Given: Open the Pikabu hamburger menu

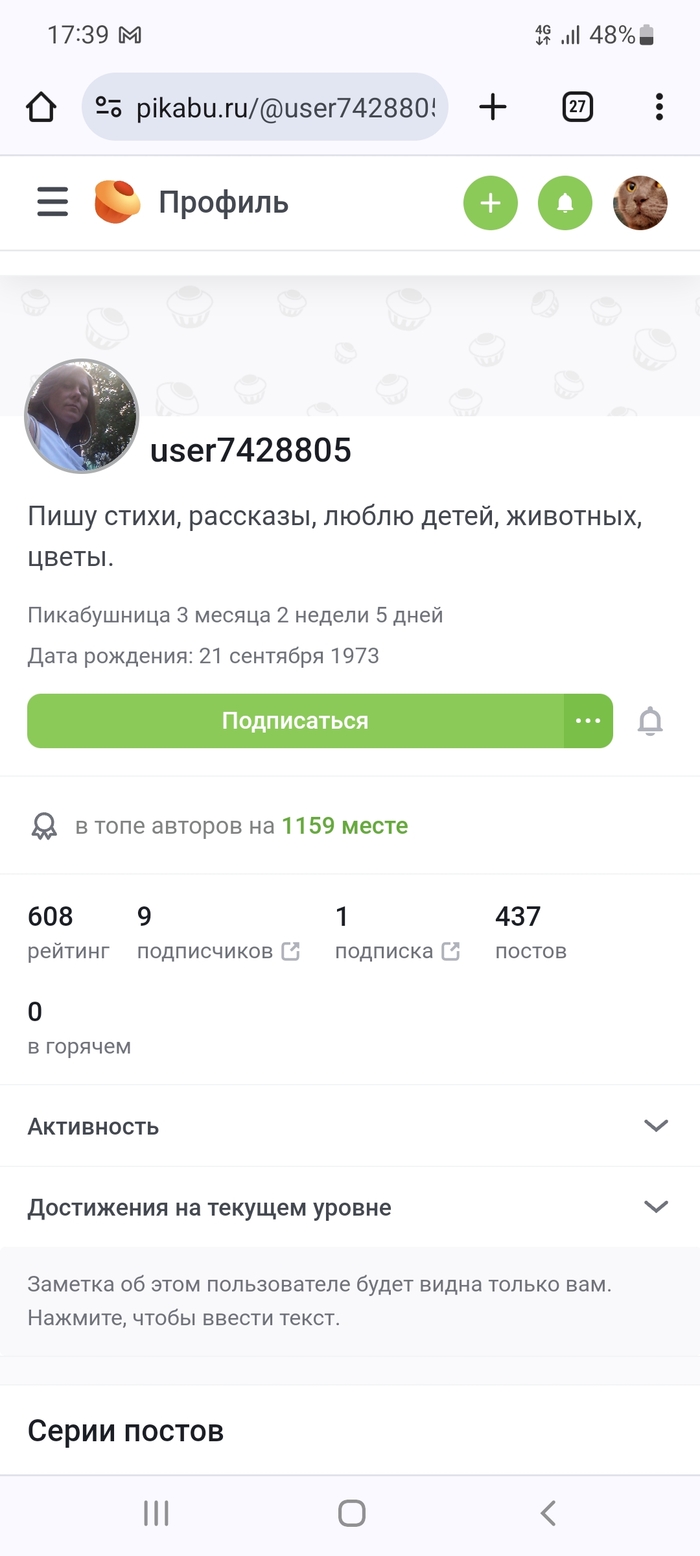Looking at the screenshot, I should 52,202.
